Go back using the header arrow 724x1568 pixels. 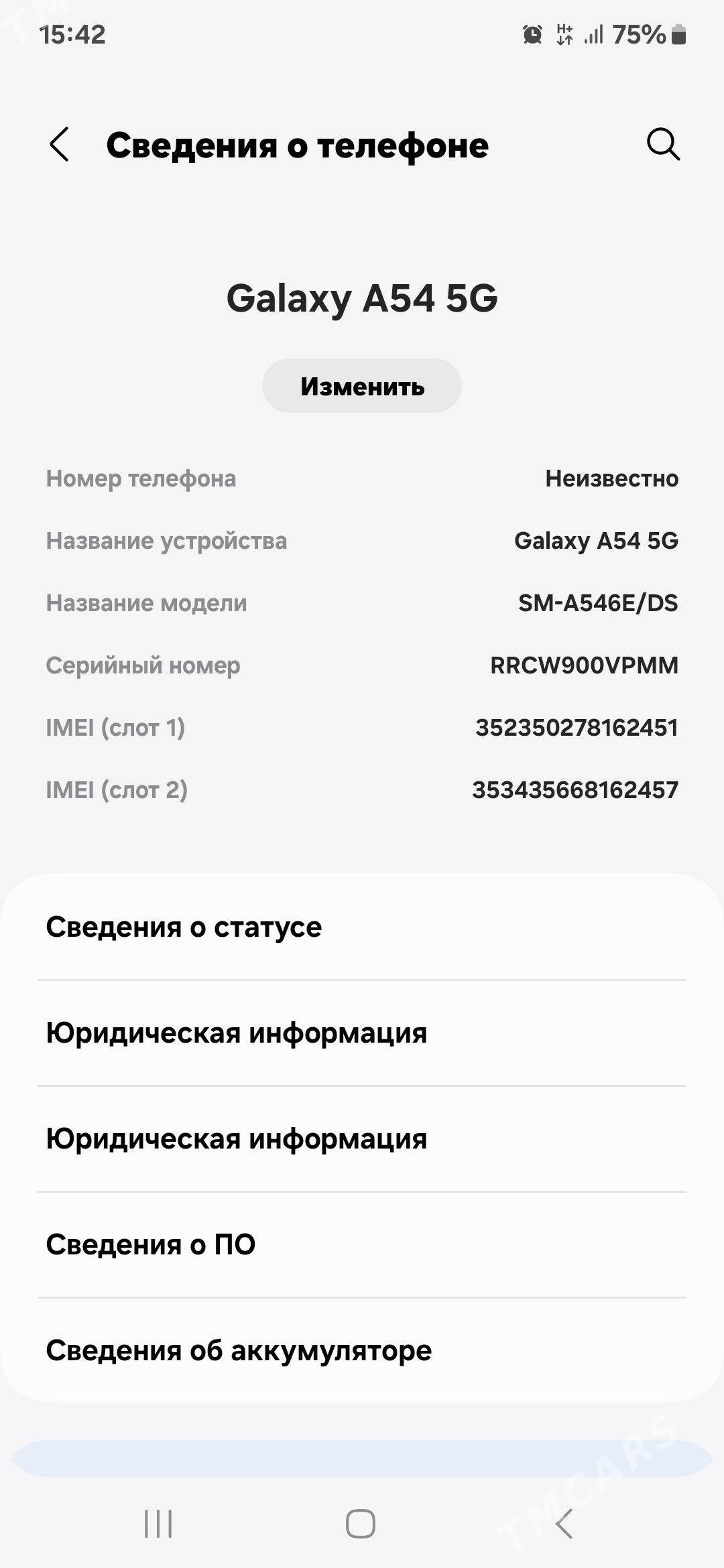60,145
